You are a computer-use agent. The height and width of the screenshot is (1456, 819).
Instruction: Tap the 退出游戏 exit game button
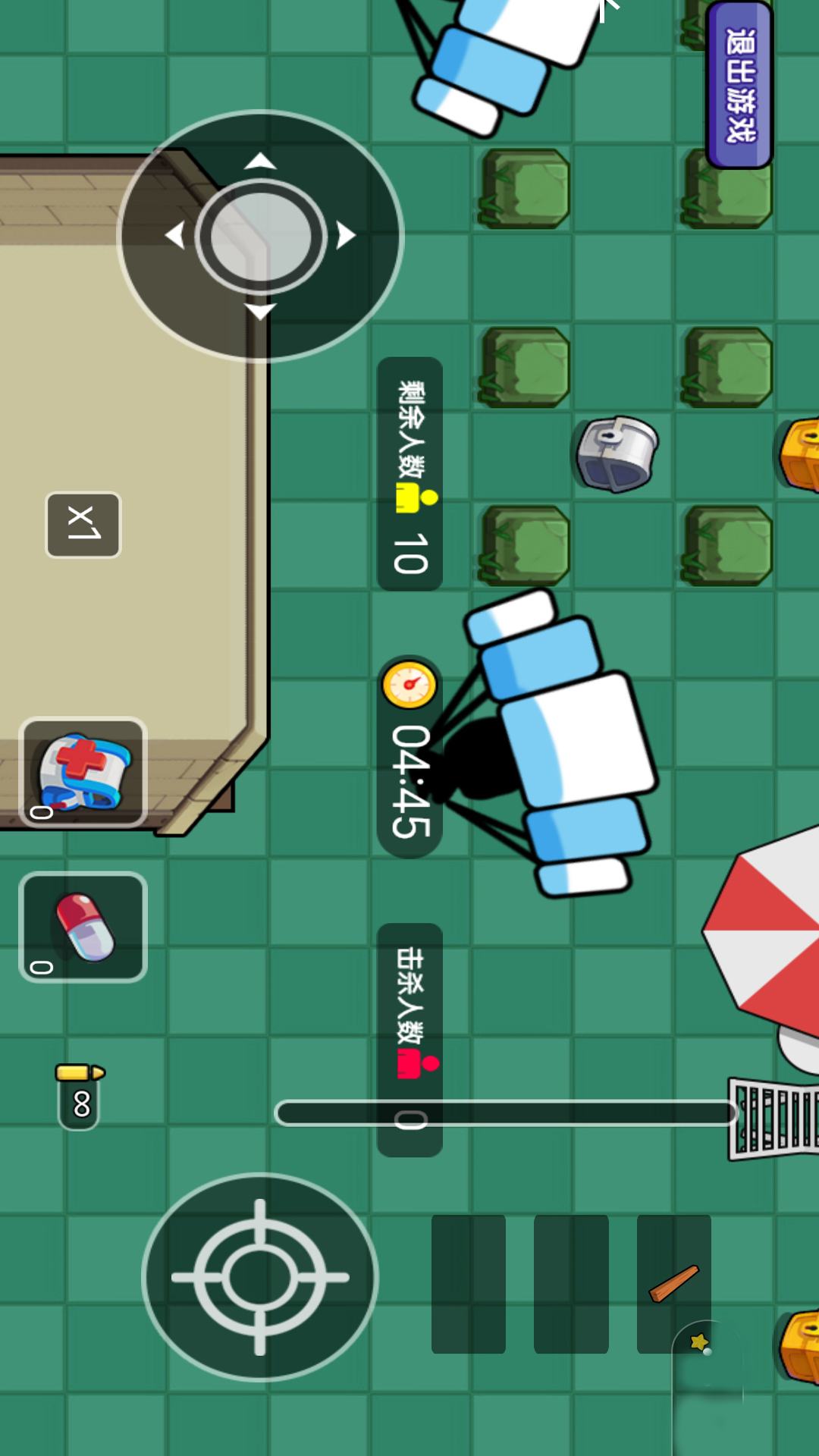739,85
